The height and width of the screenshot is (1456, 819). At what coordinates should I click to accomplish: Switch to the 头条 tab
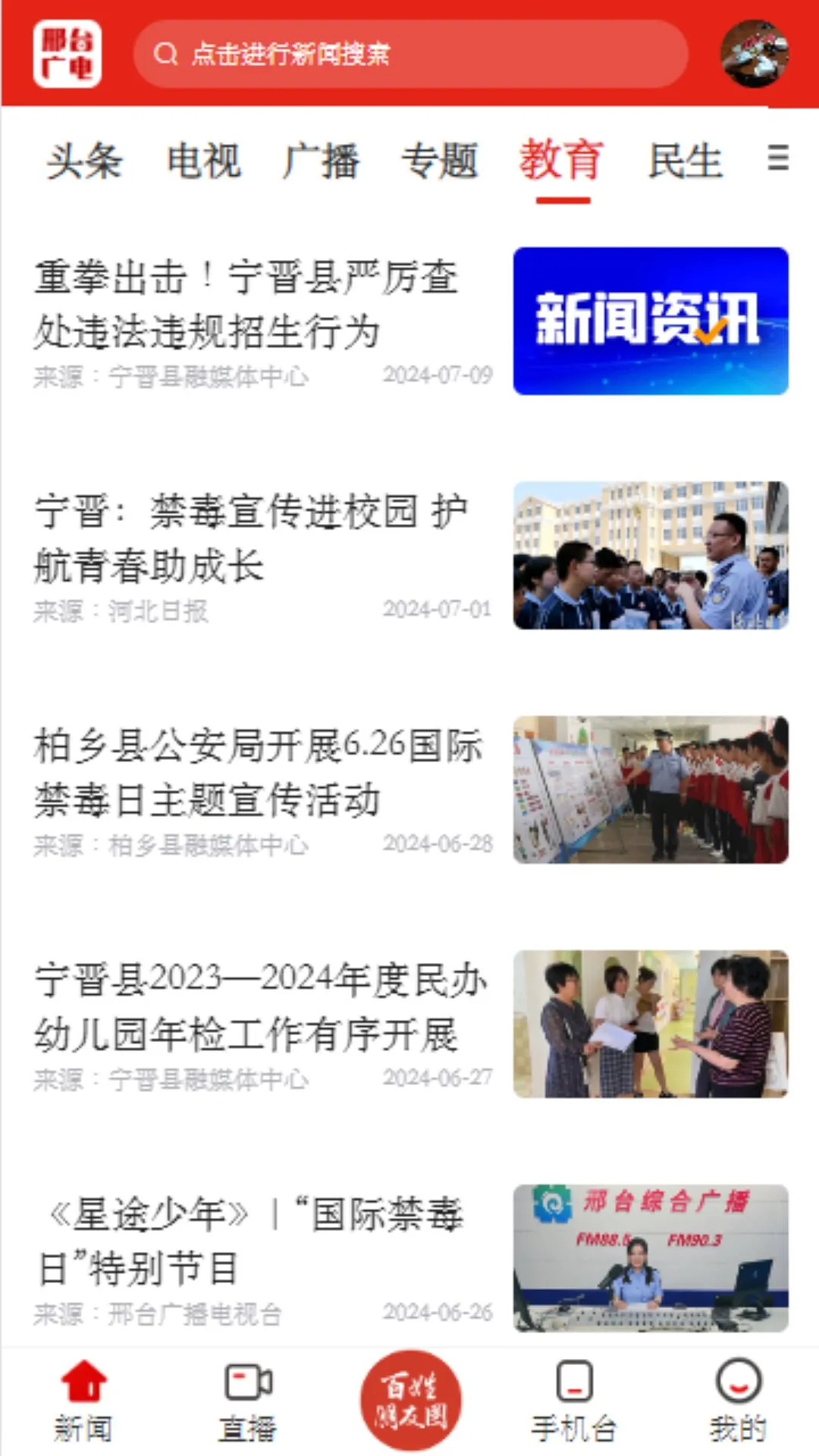pos(84,162)
